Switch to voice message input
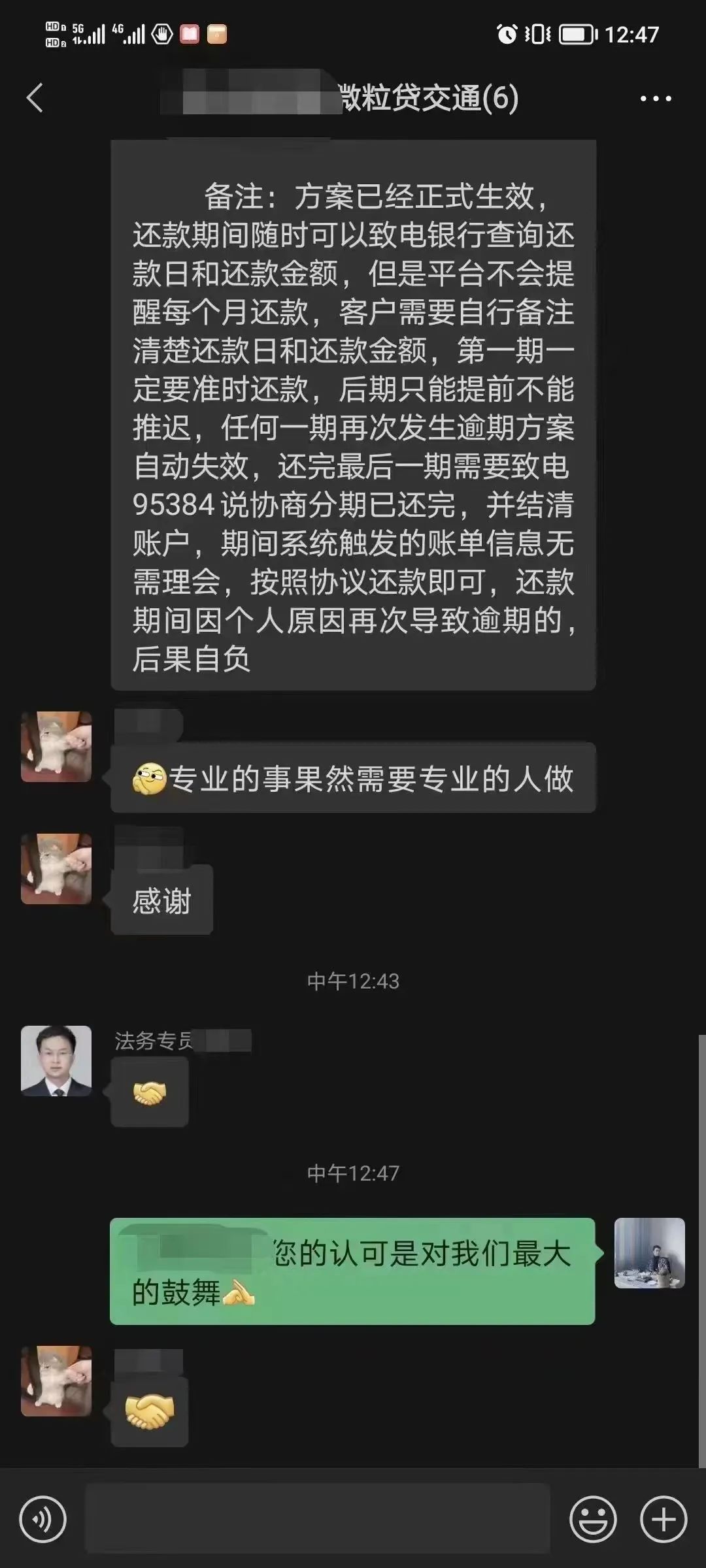 point(43,1520)
